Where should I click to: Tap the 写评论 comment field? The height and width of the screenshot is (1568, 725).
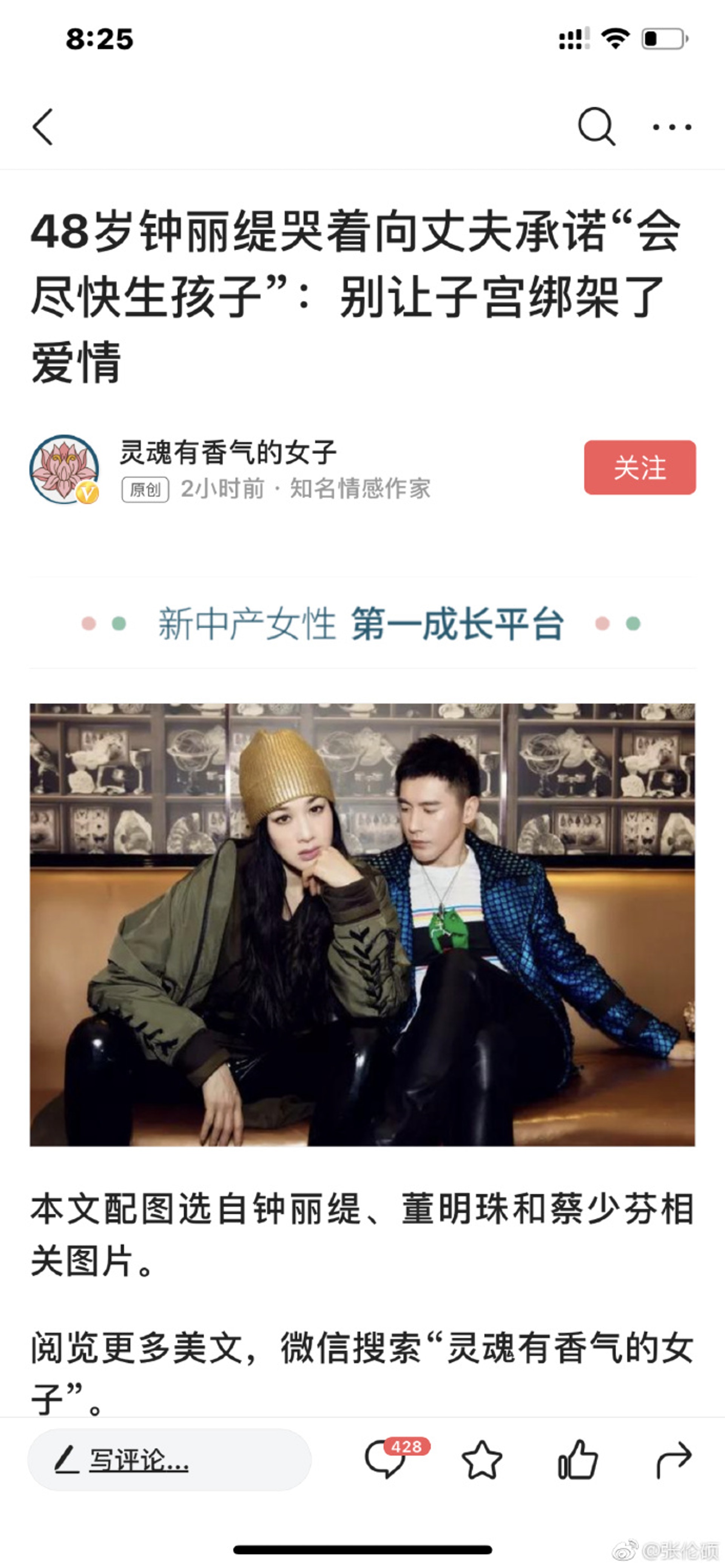click(x=169, y=1460)
